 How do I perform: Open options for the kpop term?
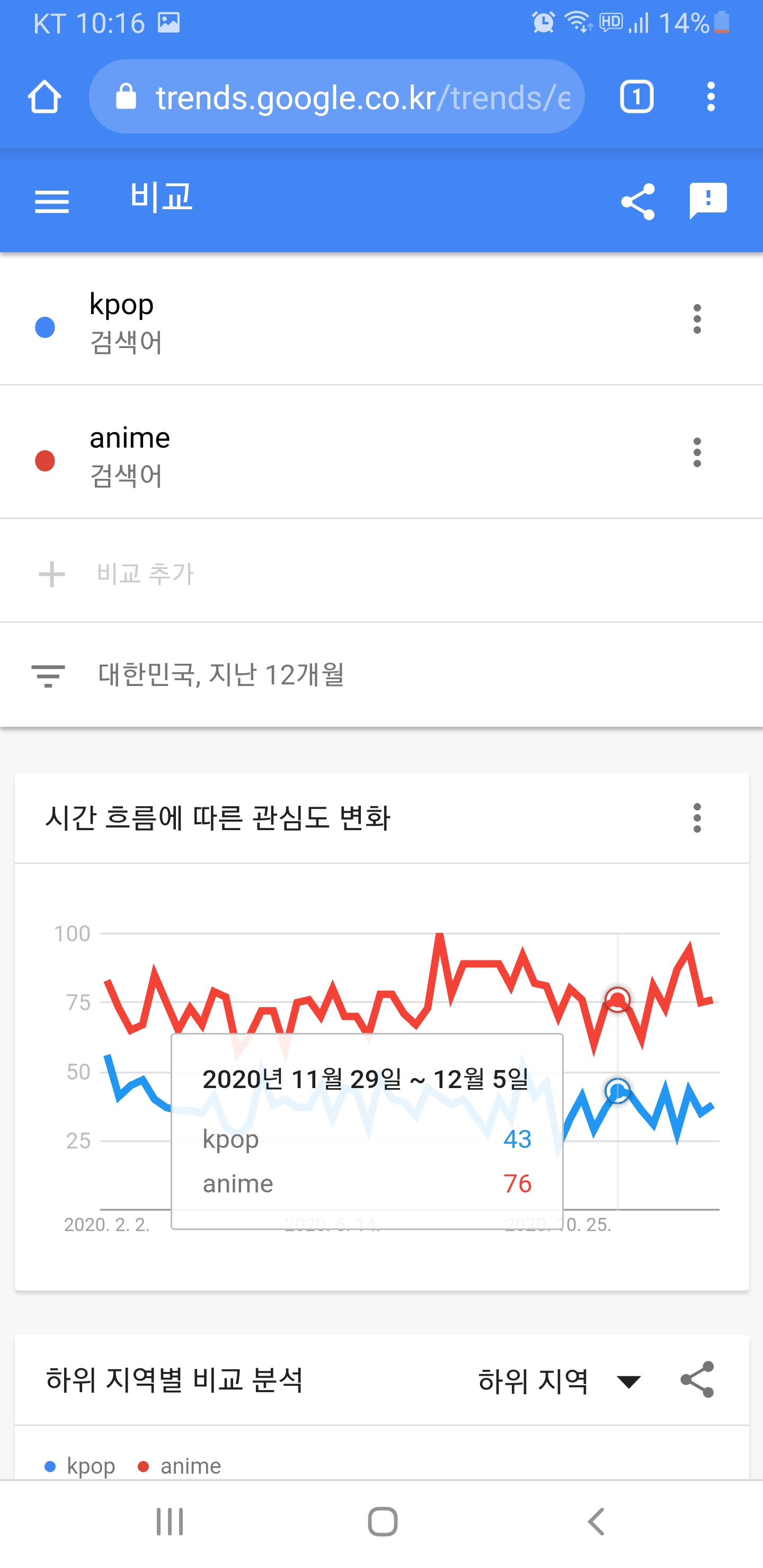(x=697, y=319)
